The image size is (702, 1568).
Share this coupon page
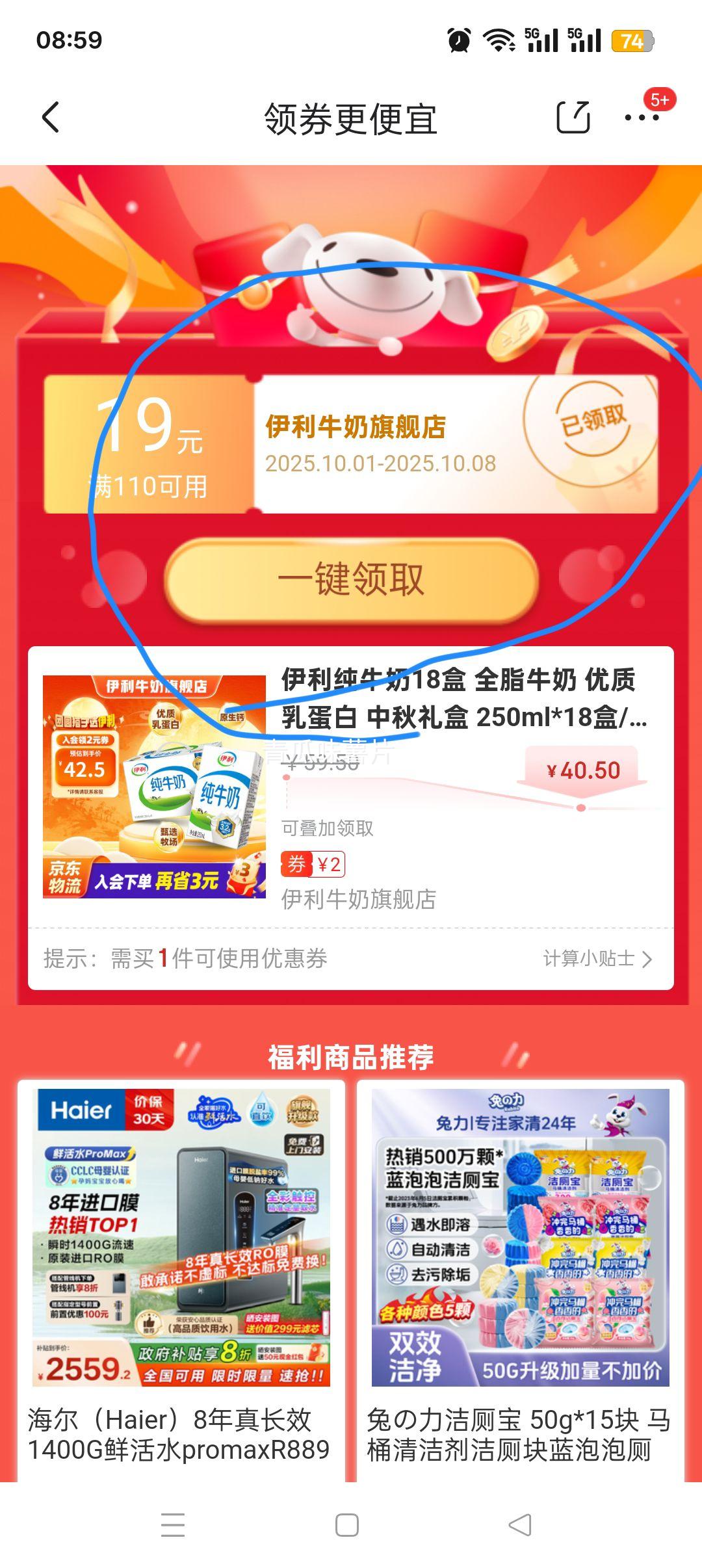pos(573,118)
